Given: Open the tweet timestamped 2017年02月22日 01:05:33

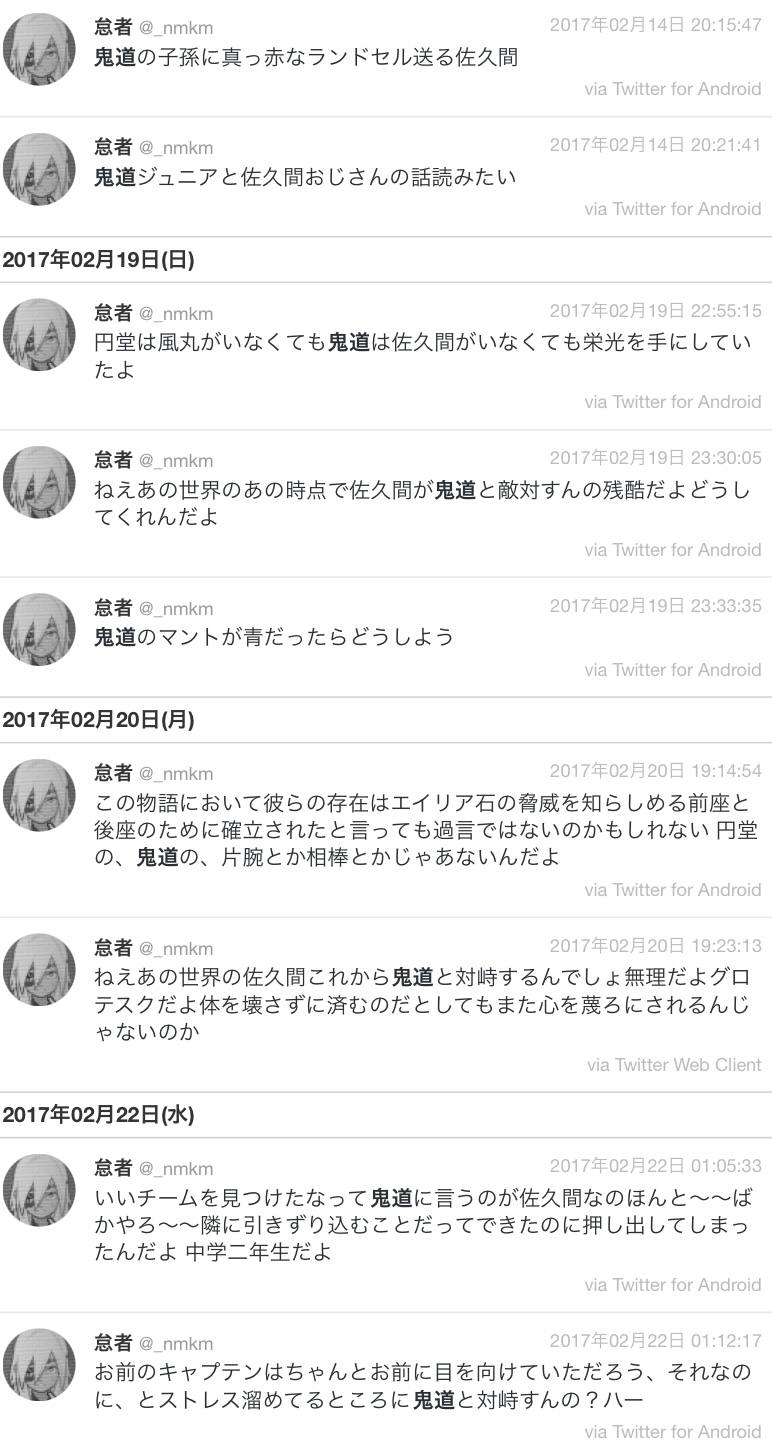Looking at the screenshot, I should tap(655, 1166).
